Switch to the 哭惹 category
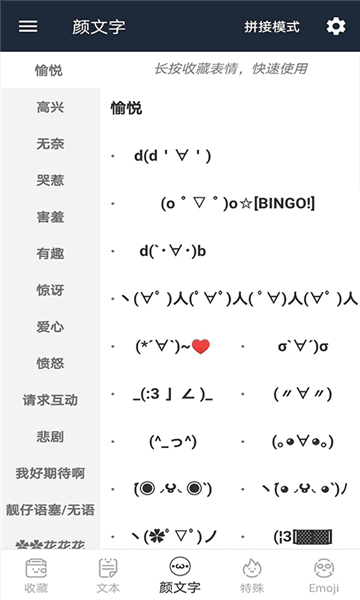Screen dimensions: 360x600 pyautogui.click(x=50, y=180)
